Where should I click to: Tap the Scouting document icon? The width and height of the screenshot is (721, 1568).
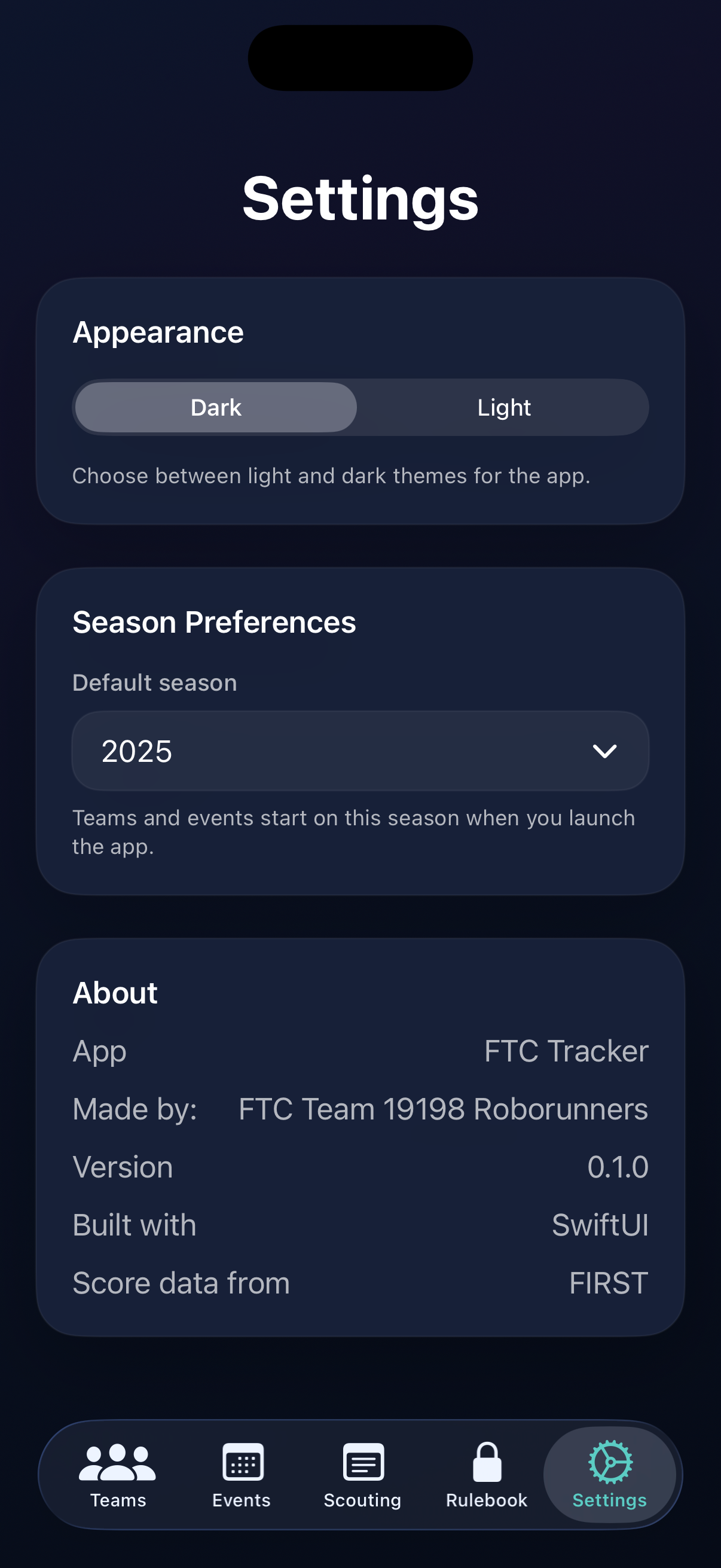[x=363, y=1462]
